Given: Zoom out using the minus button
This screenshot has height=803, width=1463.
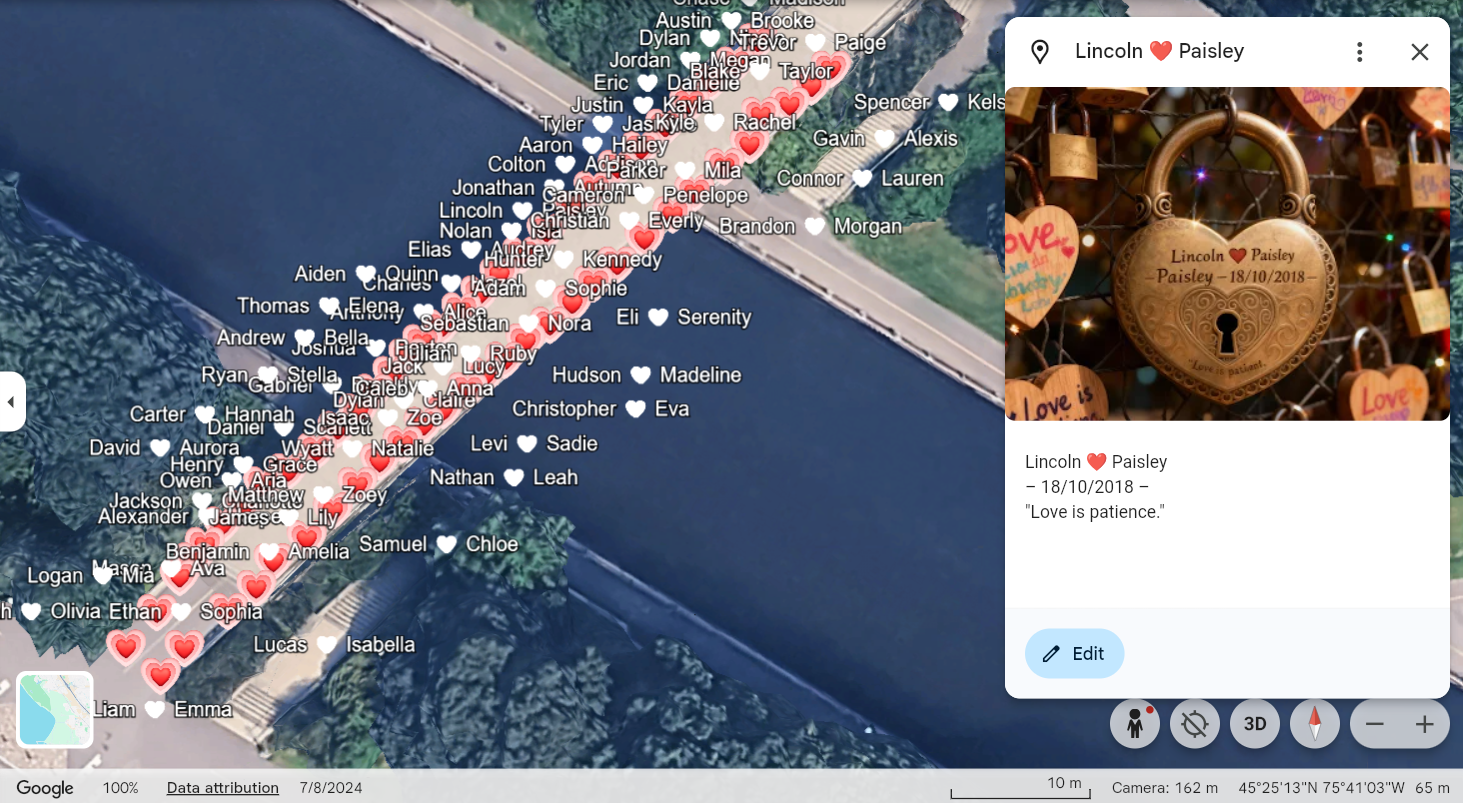Looking at the screenshot, I should (x=1375, y=724).
